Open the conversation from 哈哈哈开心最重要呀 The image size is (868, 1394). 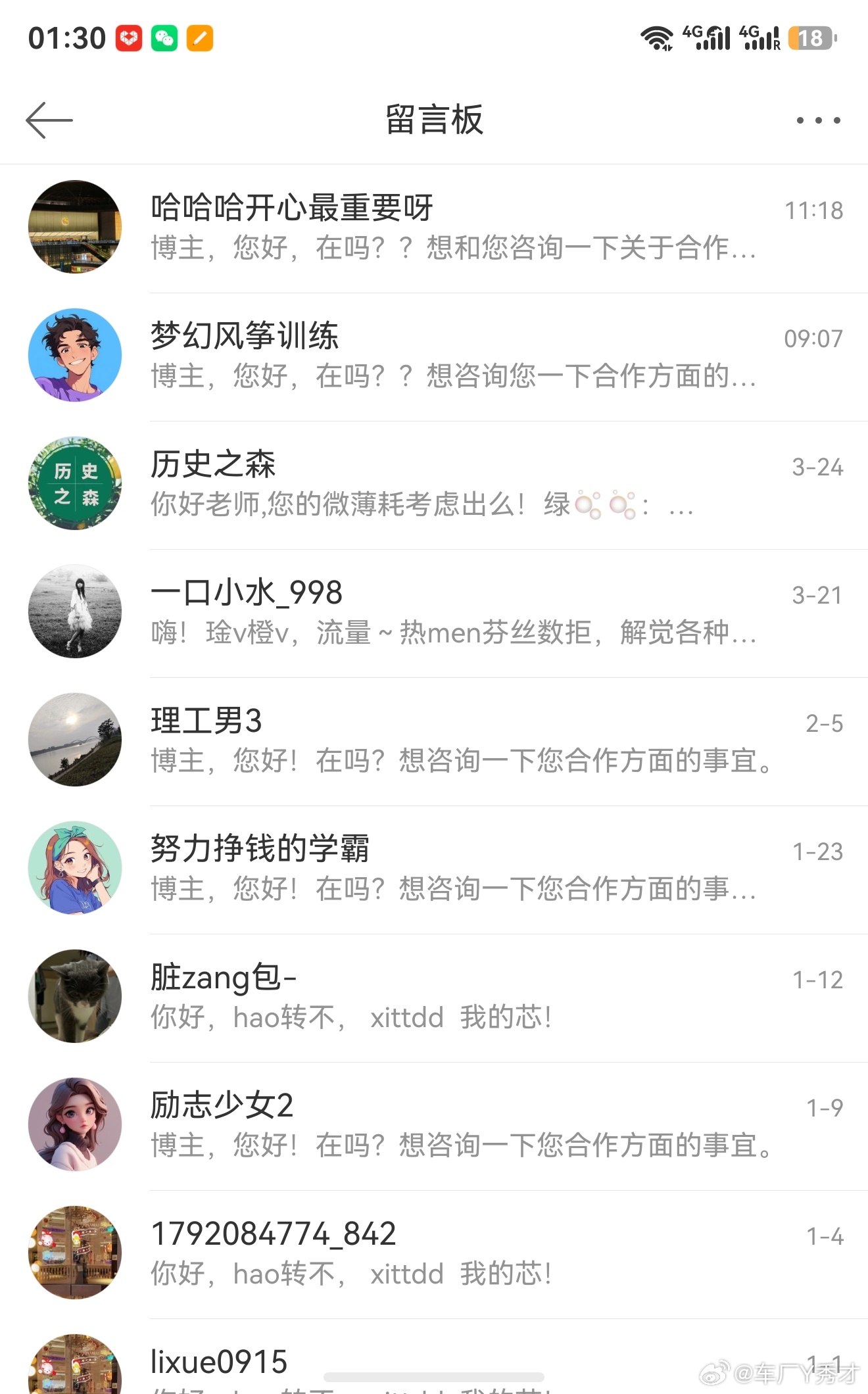[434, 227]
